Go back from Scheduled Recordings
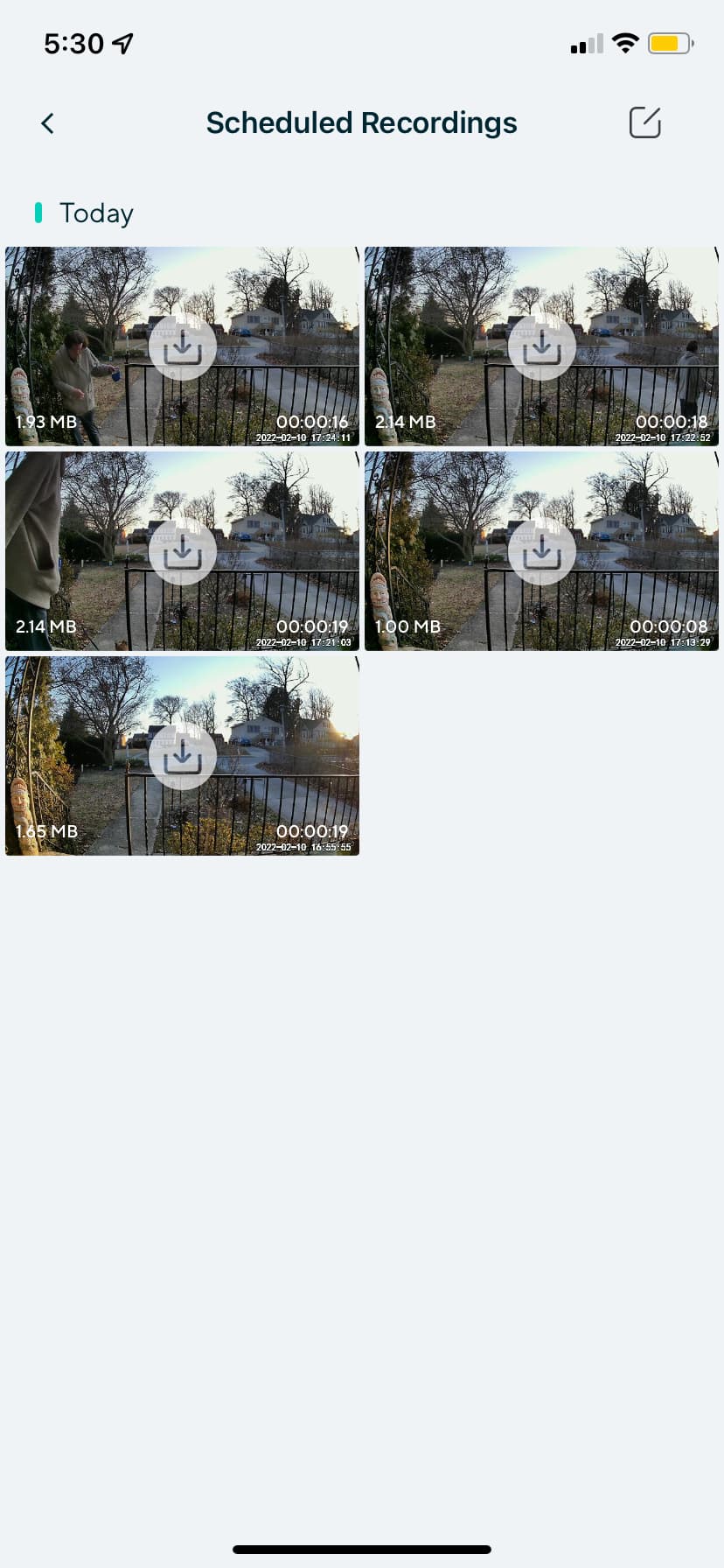724x1568 pixels. [48, 123]
